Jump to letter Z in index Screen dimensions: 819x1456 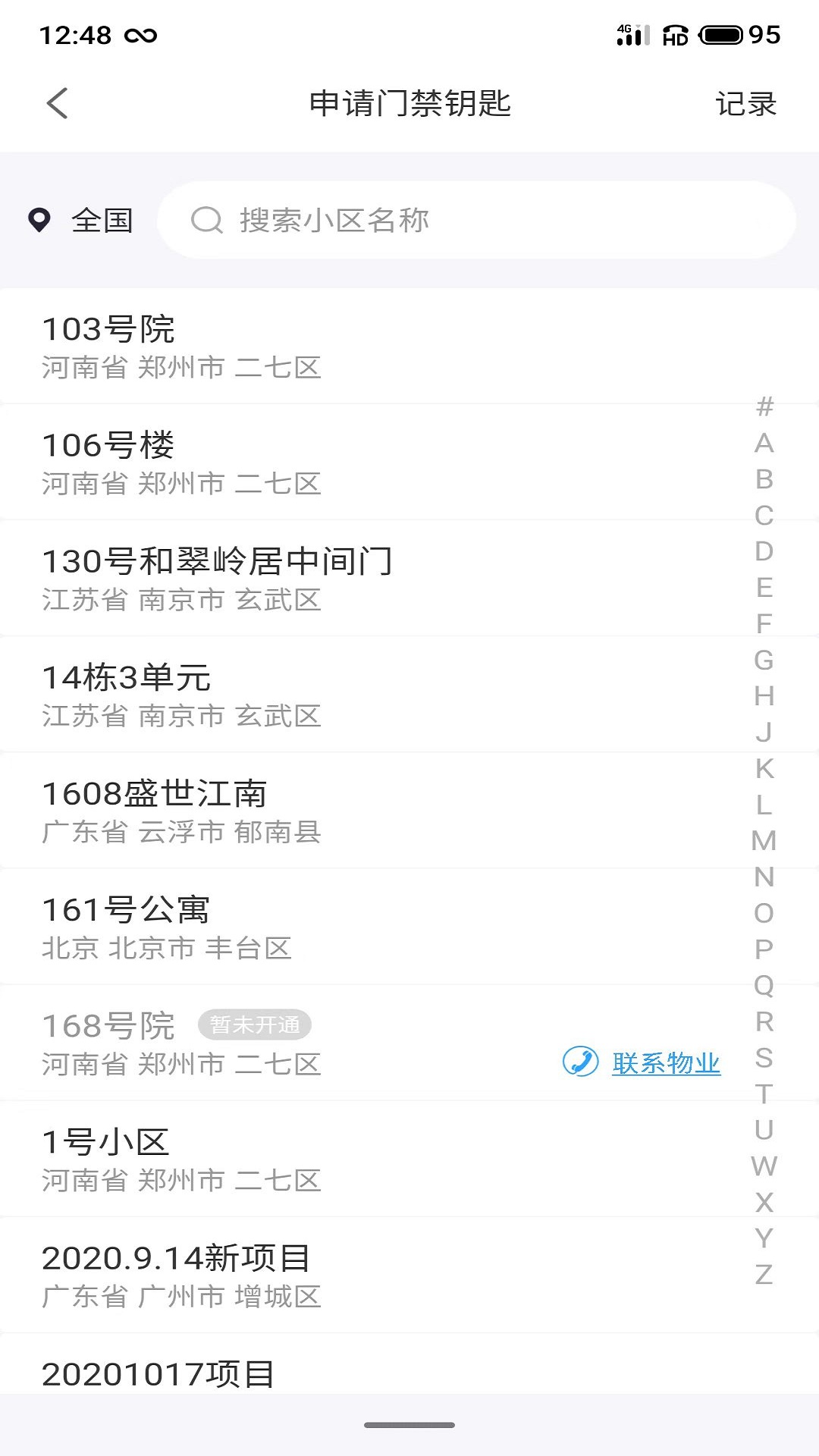(x=764, y=1275)
